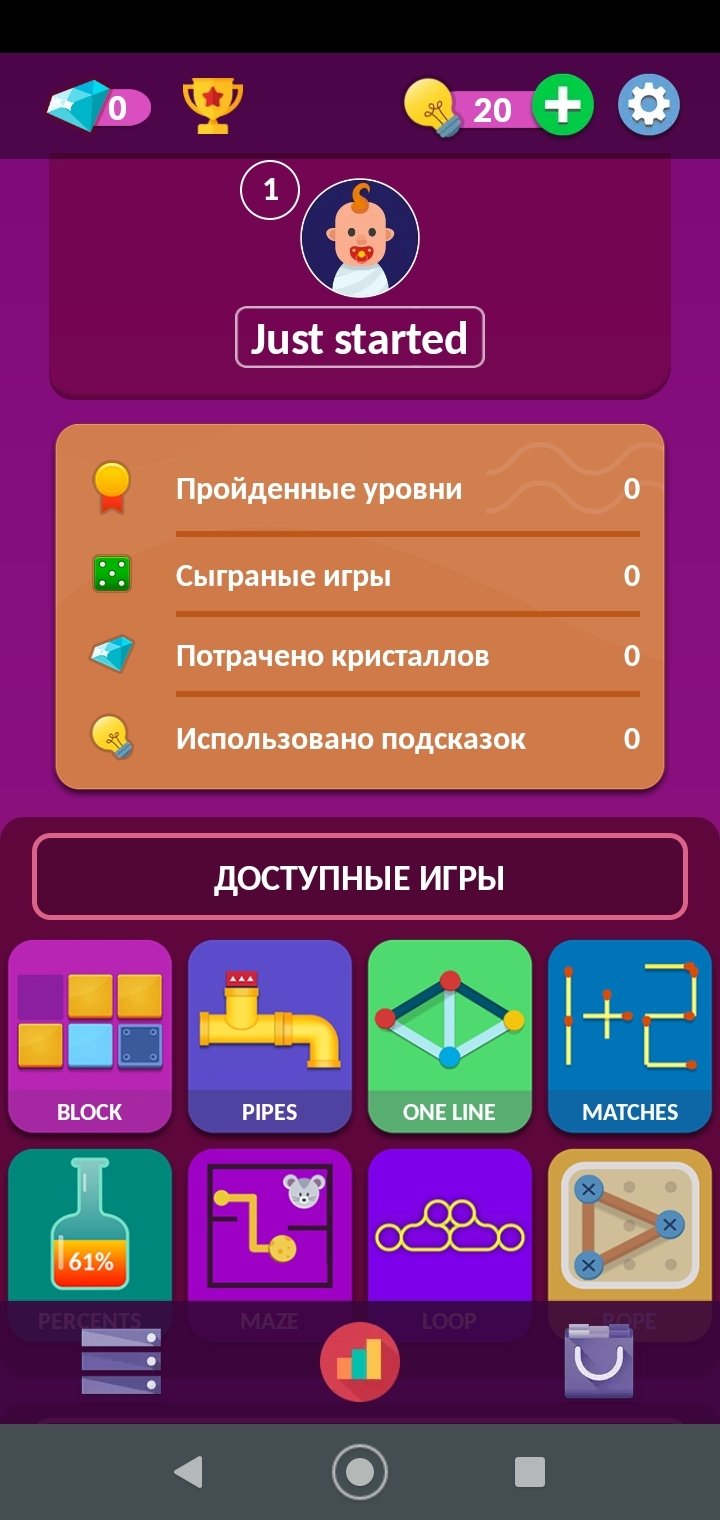Screen dimensions: 720x1520
Task: Play the MATCHES game
Action: click(630, 1036)
